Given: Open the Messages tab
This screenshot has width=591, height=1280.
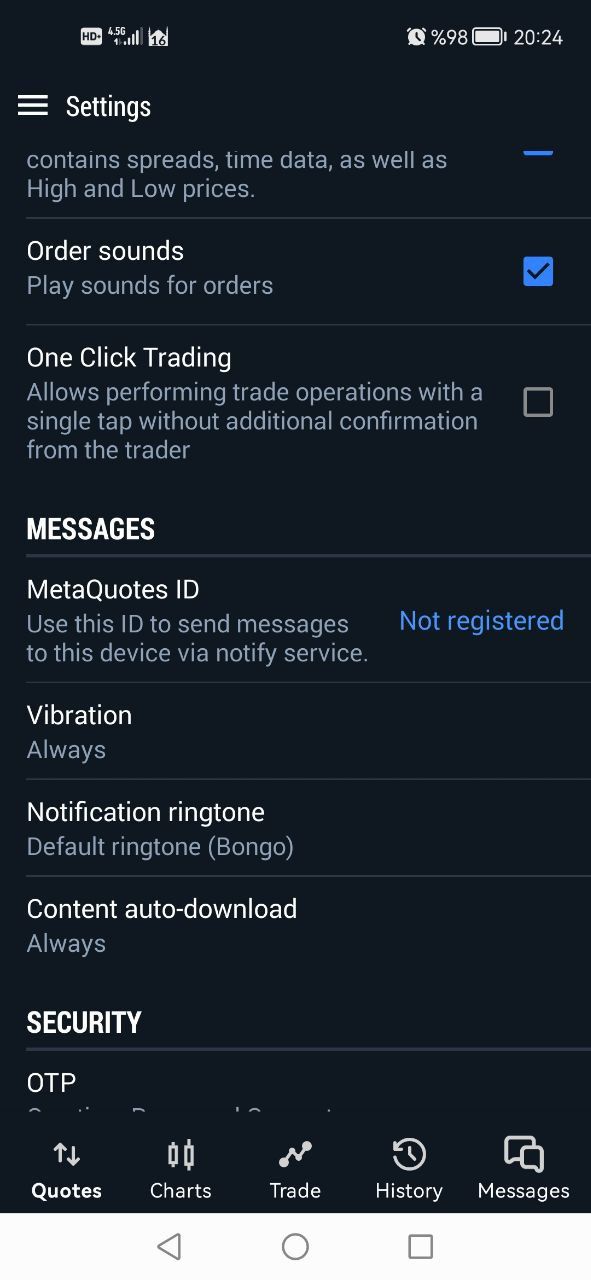Looking at the screenshot, I should tap(523, 1170).
